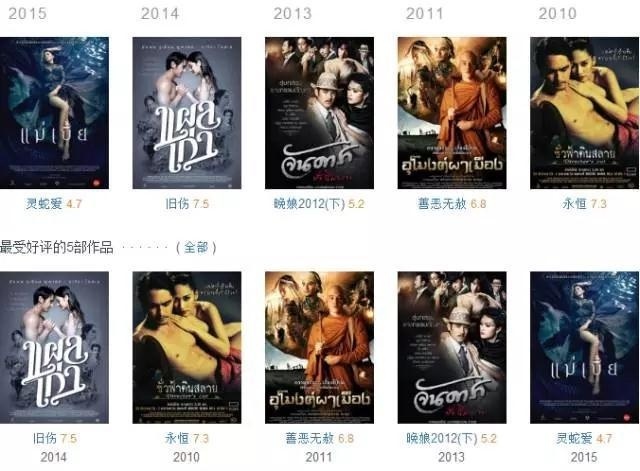Open the 晚娘2012(下) poster under the 2013 heading
640x471 pixels.
pos(319,113)
